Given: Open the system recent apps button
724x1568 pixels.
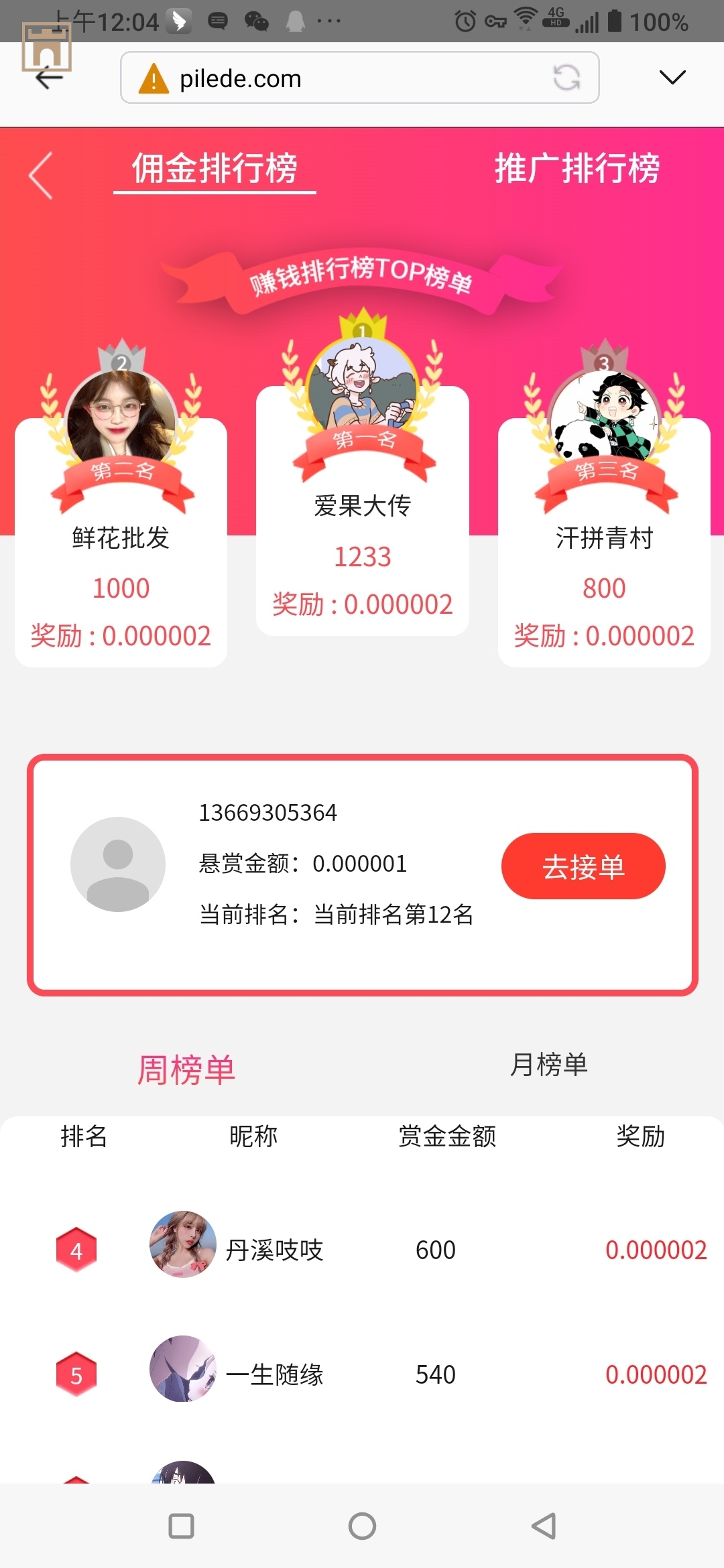Looking at the screenshot, I should click(181, 1526).
